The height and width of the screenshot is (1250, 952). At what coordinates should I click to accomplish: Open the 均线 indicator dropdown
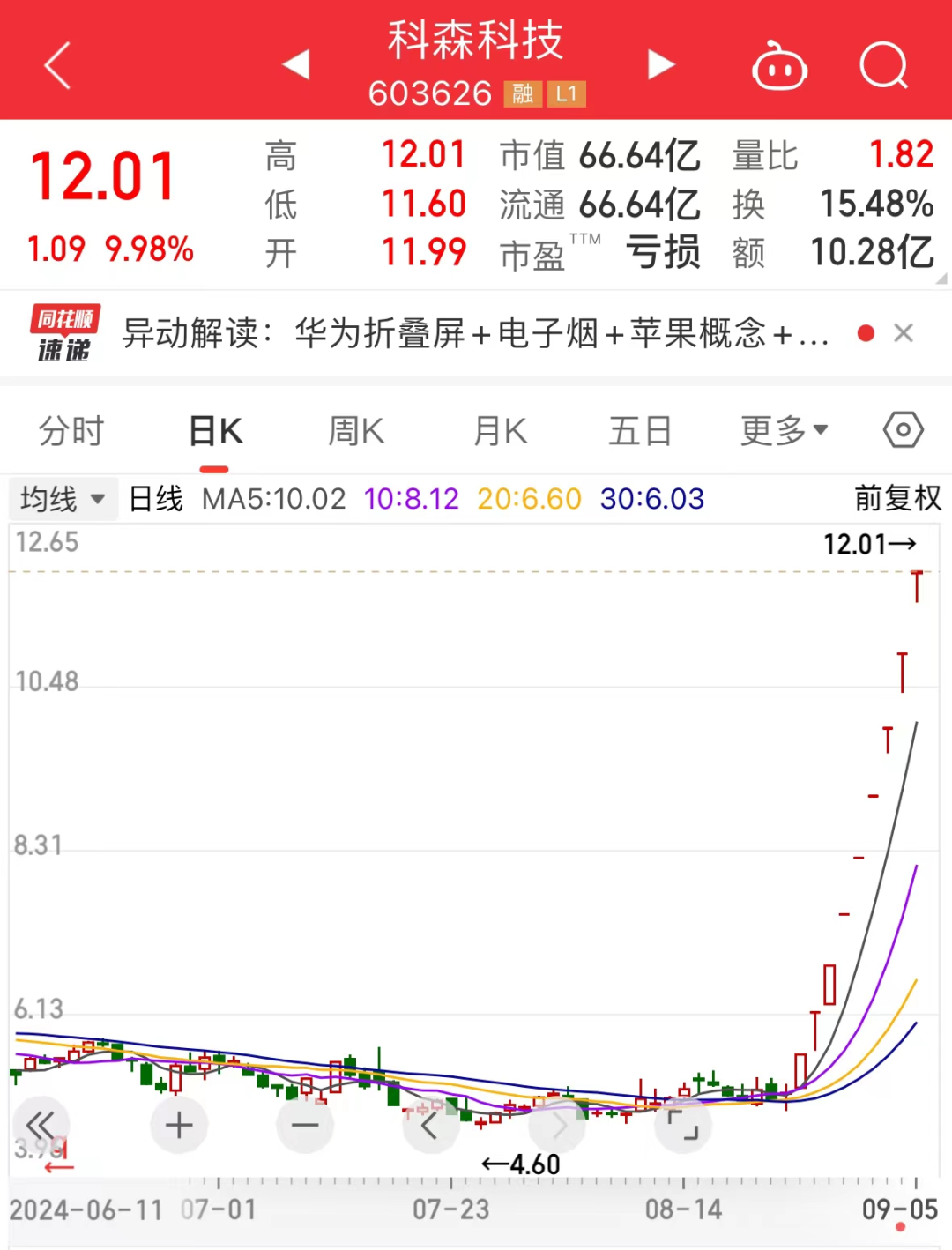pos(63,499)
